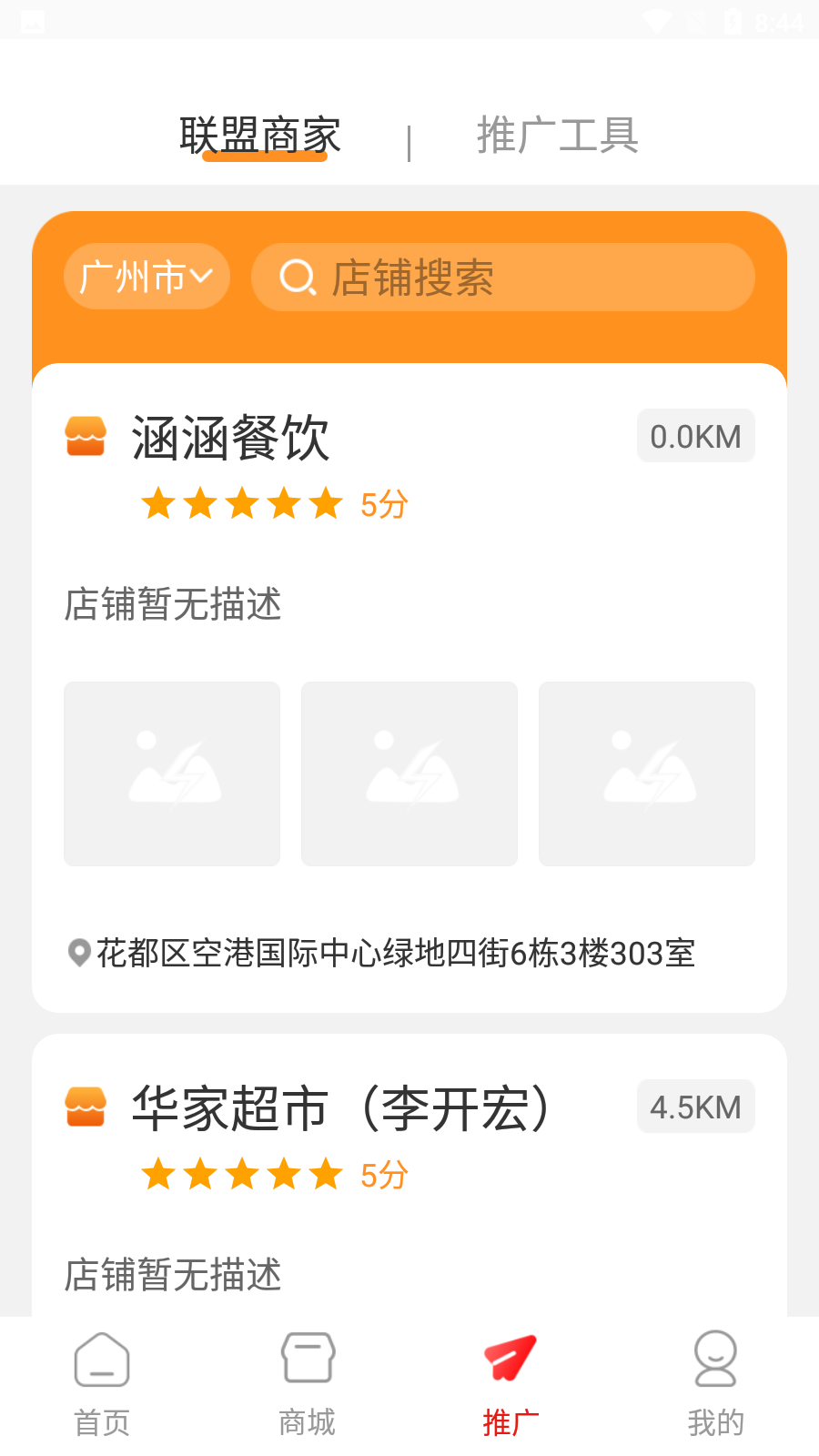819x1456 pixels.
Task: Toggle the fifth star for 涵涵餐饮 rating
Action: (x=325, y=503)
